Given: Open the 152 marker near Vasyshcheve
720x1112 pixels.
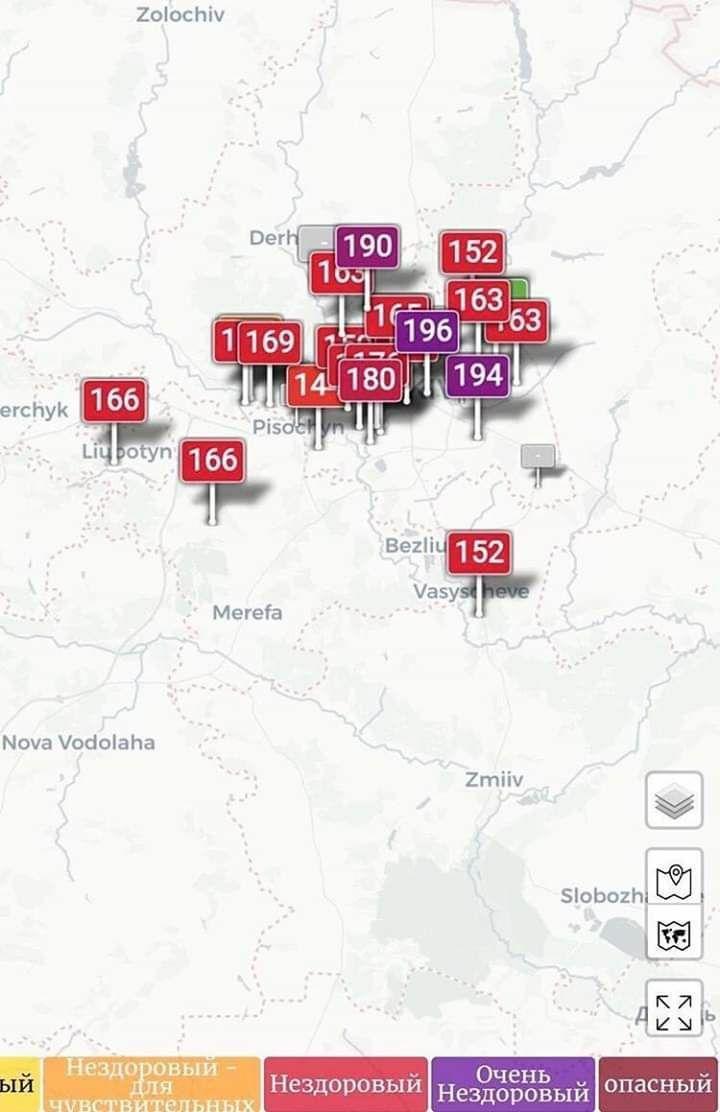Looking at the screenshot, I should pyautogui.click(x=479, y=552).
